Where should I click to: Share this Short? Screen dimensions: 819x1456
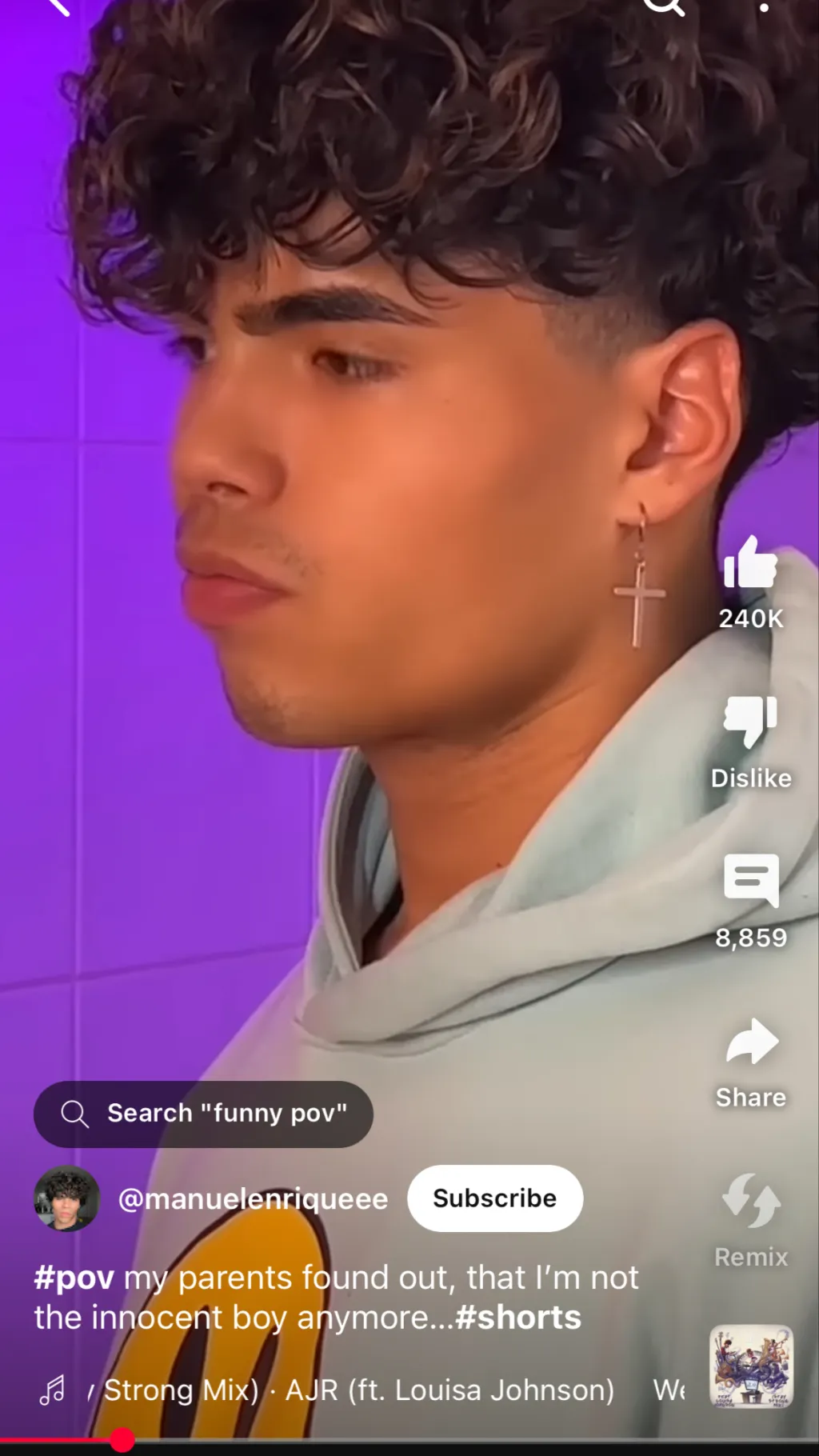coord(750,1042)
